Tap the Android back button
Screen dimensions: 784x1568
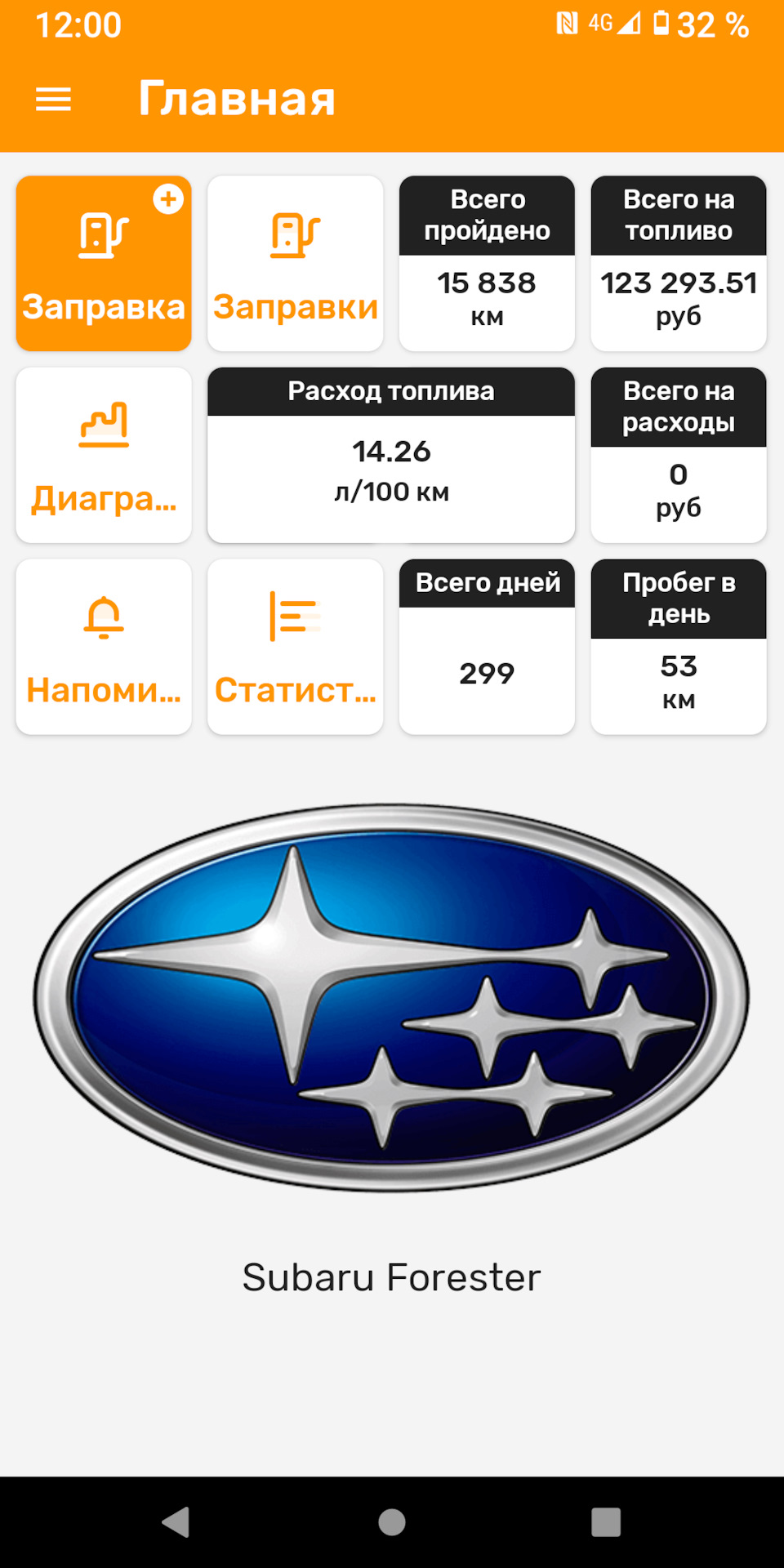176,1522
